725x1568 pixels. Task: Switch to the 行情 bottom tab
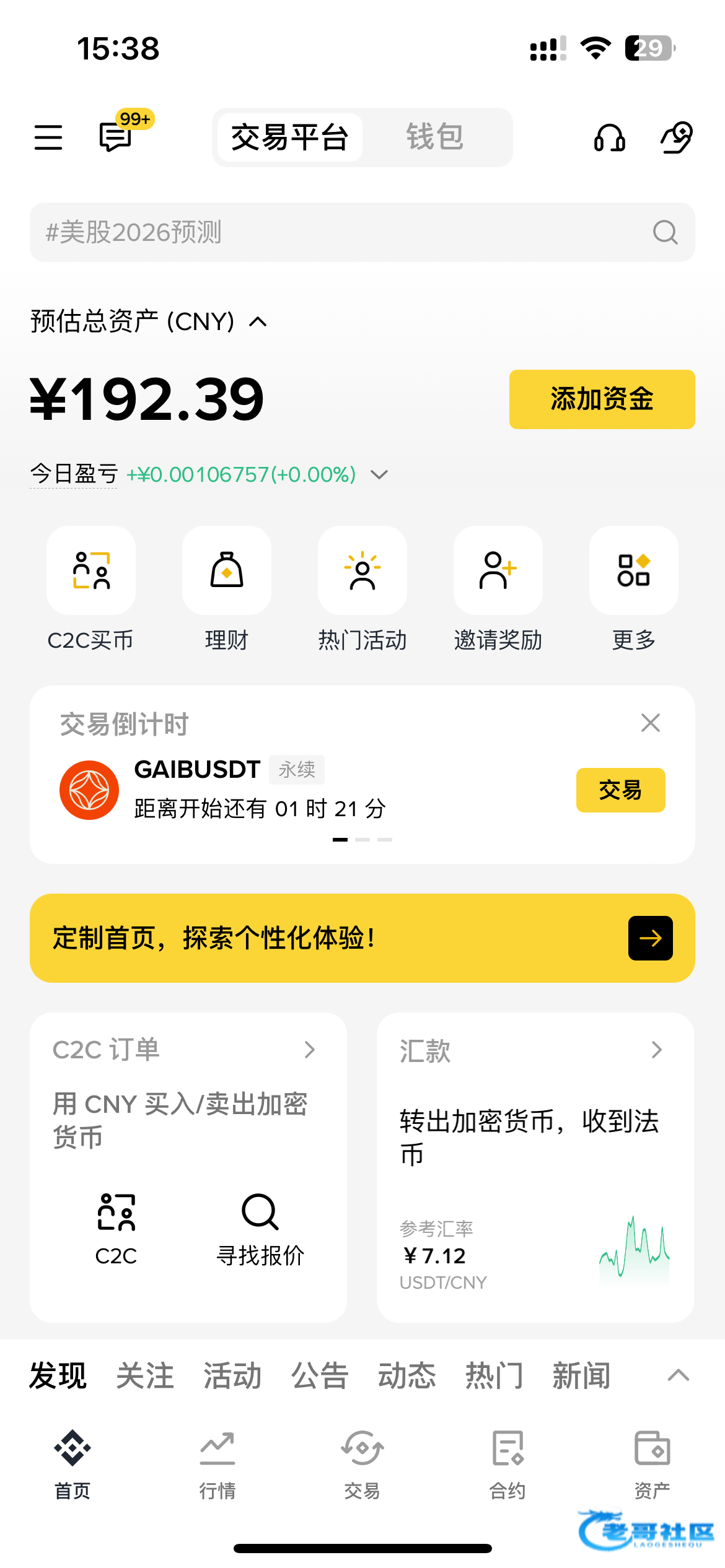click(217, 1465)
